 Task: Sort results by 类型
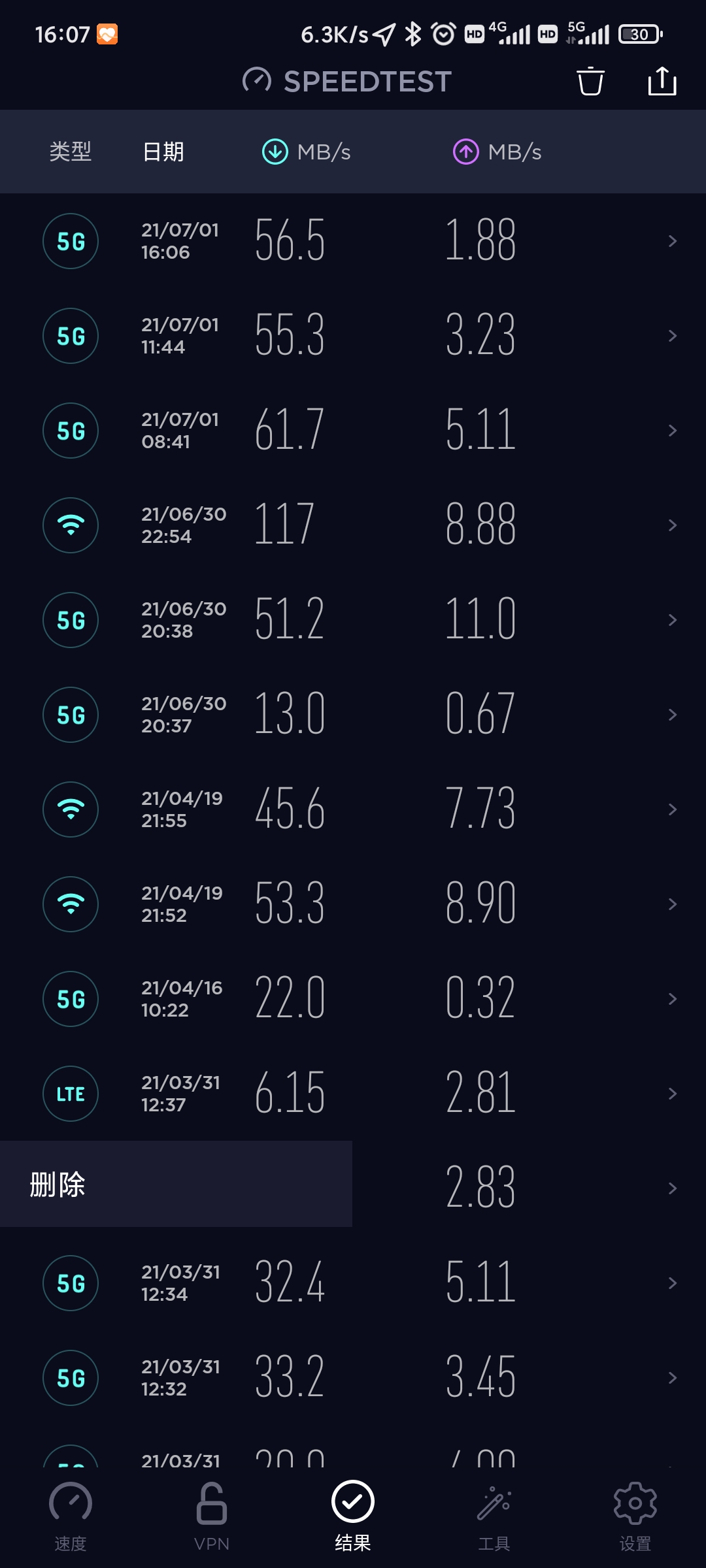[70, 152]
